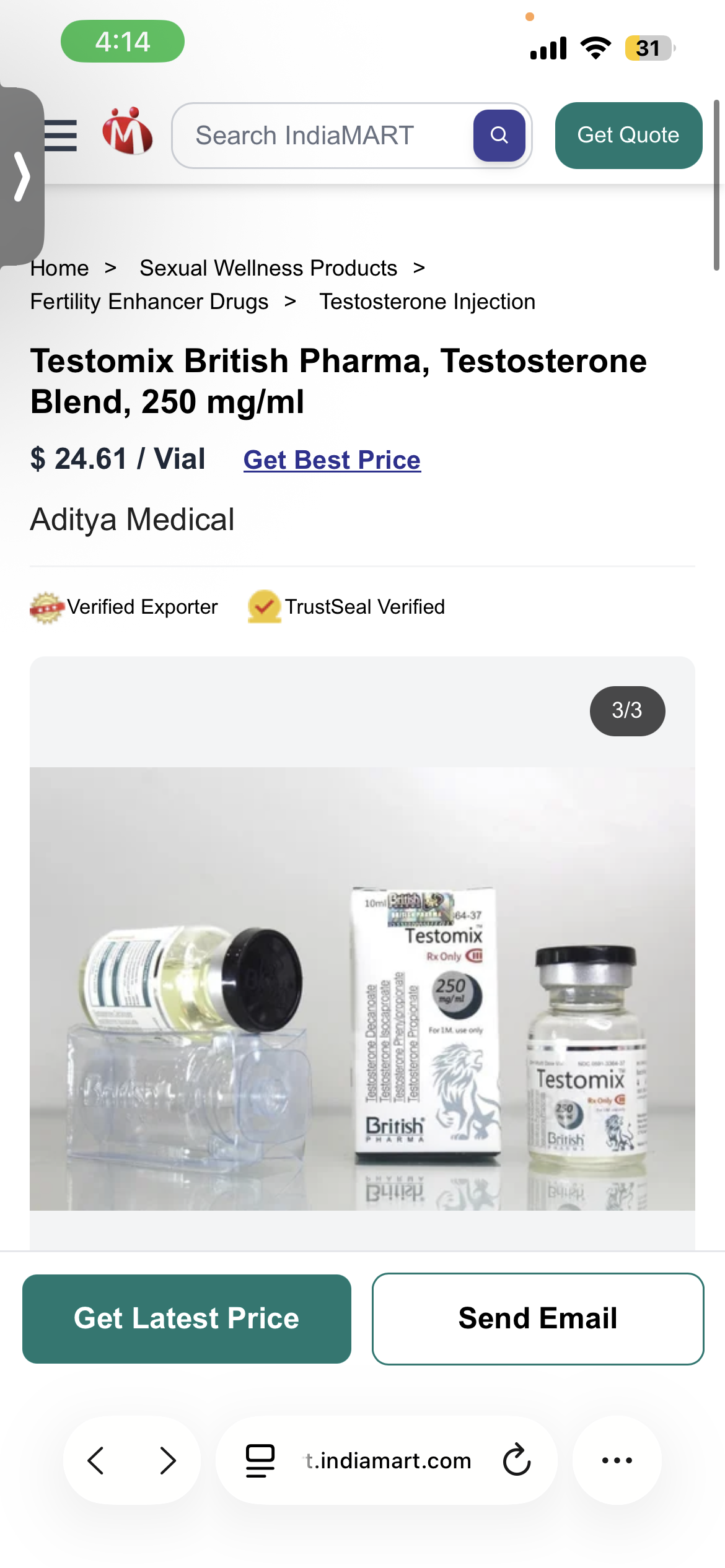Image resolution: width=725 pixels, height=1568 pixels.
Task: Tap the blue search magnifier button
Action: point(499,136)
